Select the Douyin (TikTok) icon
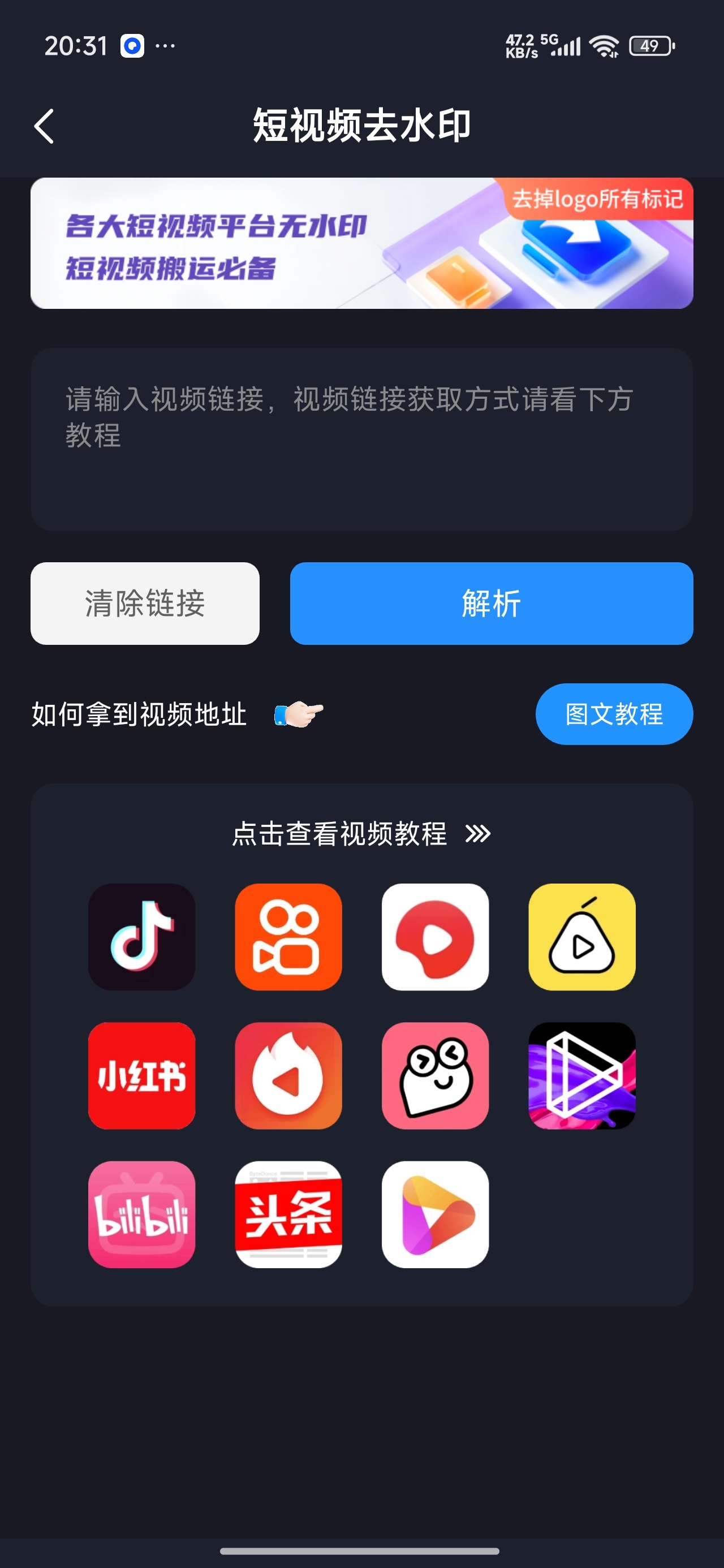This screenshot has width=724, height=1568. [x=142, y=937]
